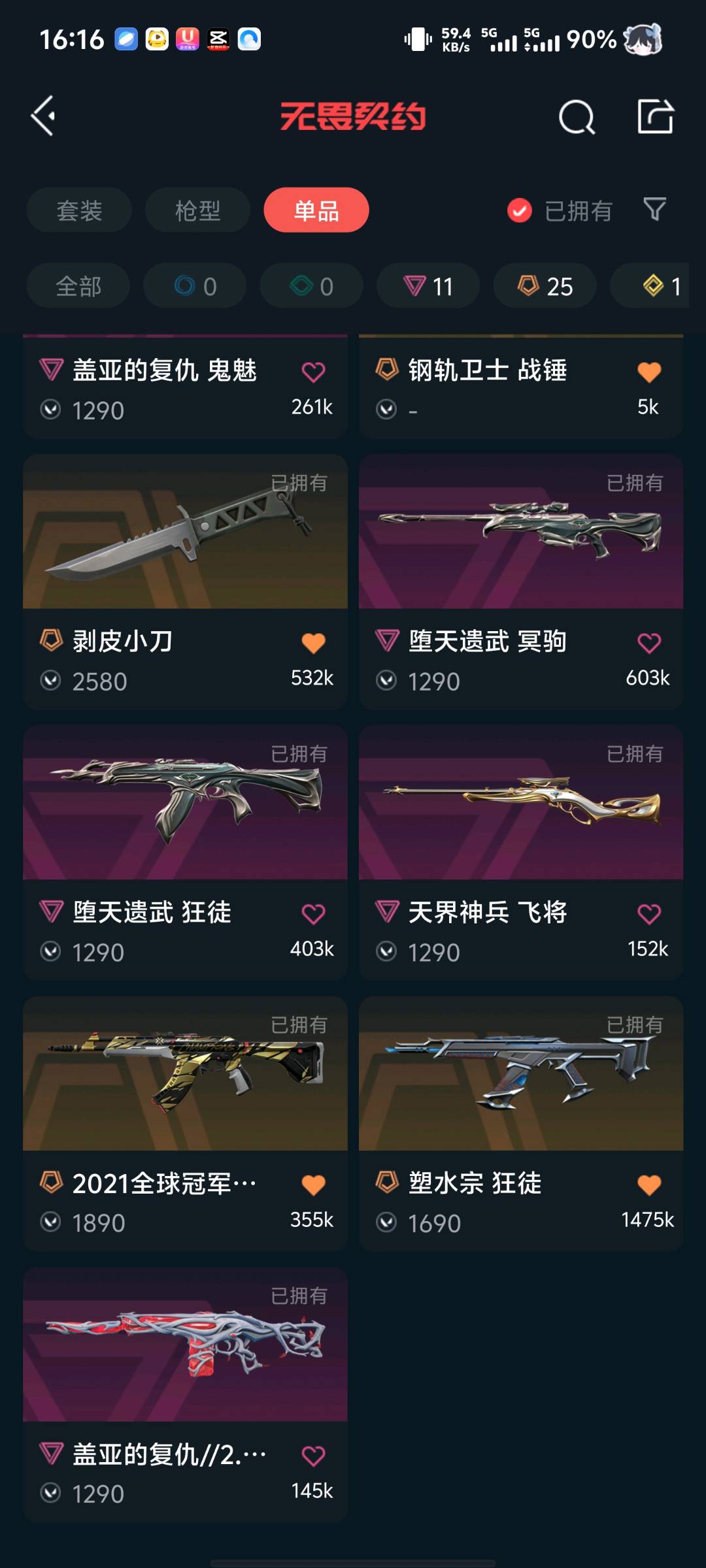This screenshot has height=1568, width=706.
Task: Go back using the top-left arrow
Action: point(44,116)
